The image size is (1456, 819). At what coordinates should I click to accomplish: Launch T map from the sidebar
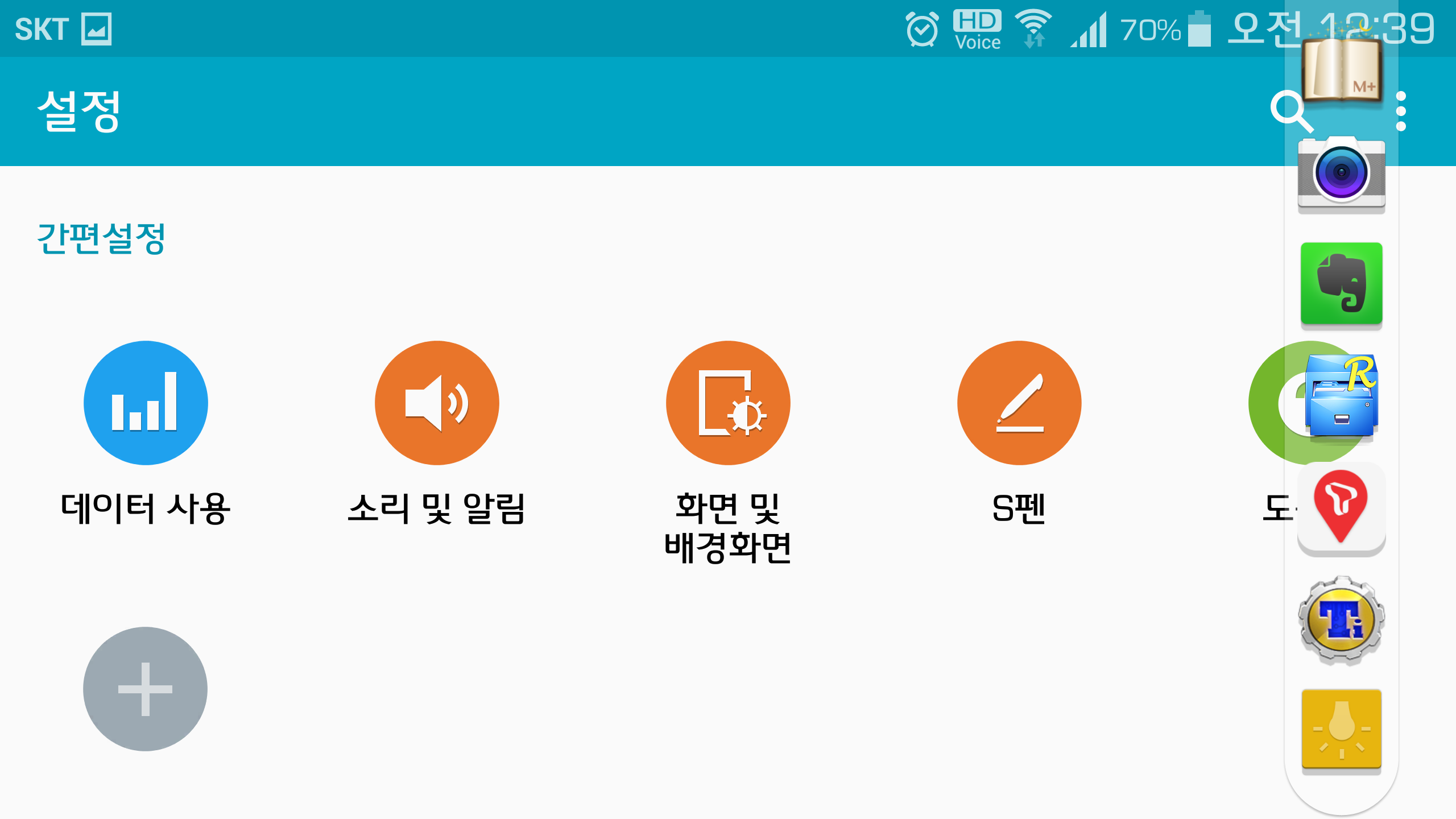pyautogui.click(x=1341, y=505)
